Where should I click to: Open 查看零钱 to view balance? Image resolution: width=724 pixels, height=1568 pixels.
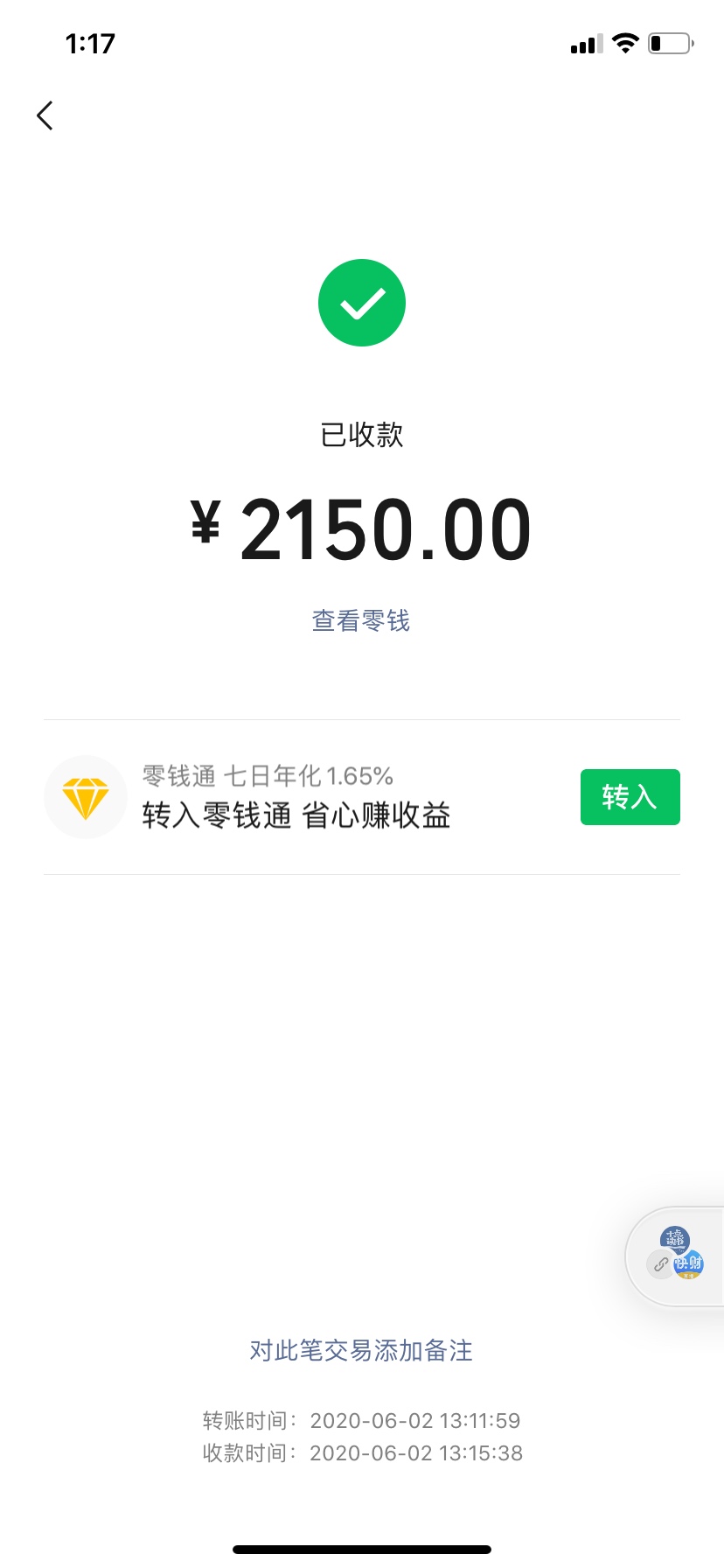[361, 620]
